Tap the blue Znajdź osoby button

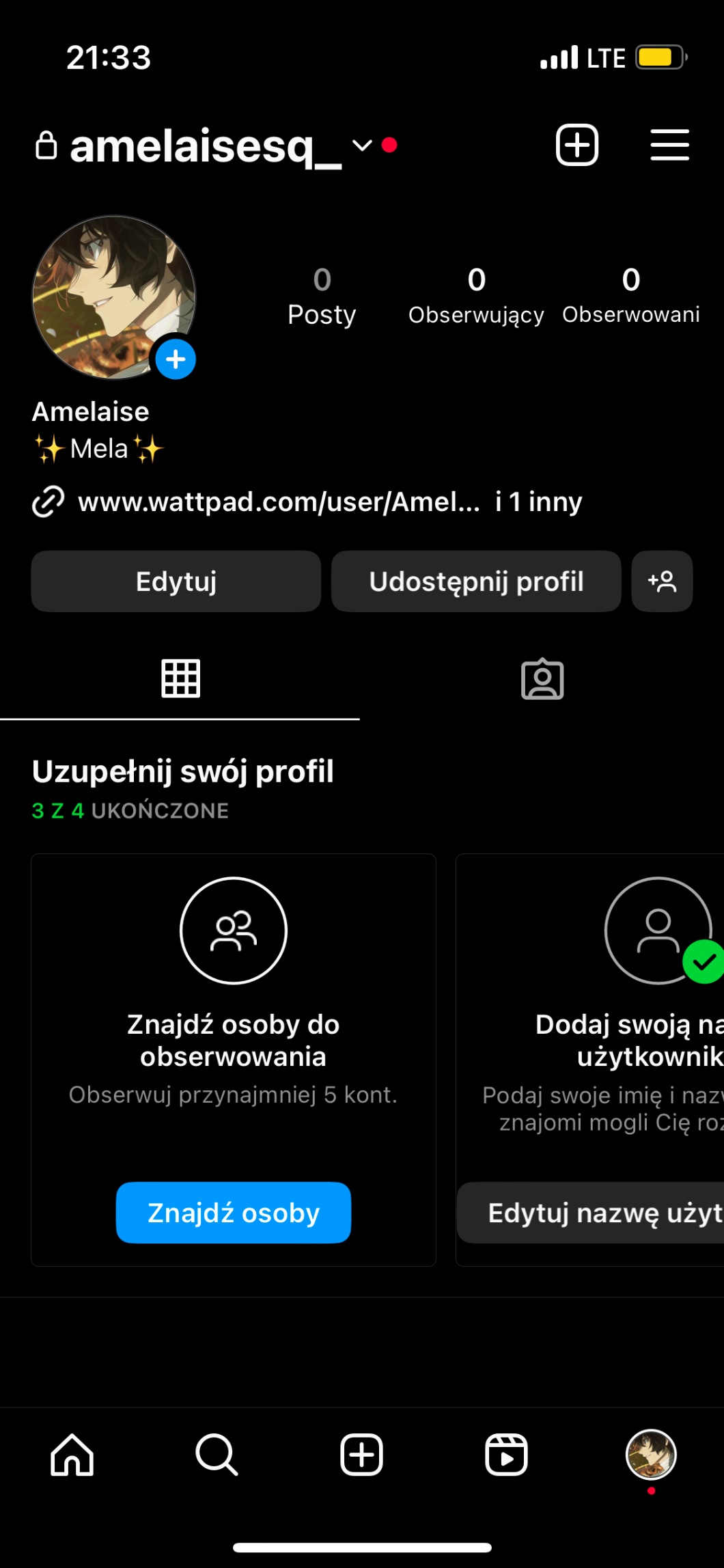click(x=234, y=1213)
